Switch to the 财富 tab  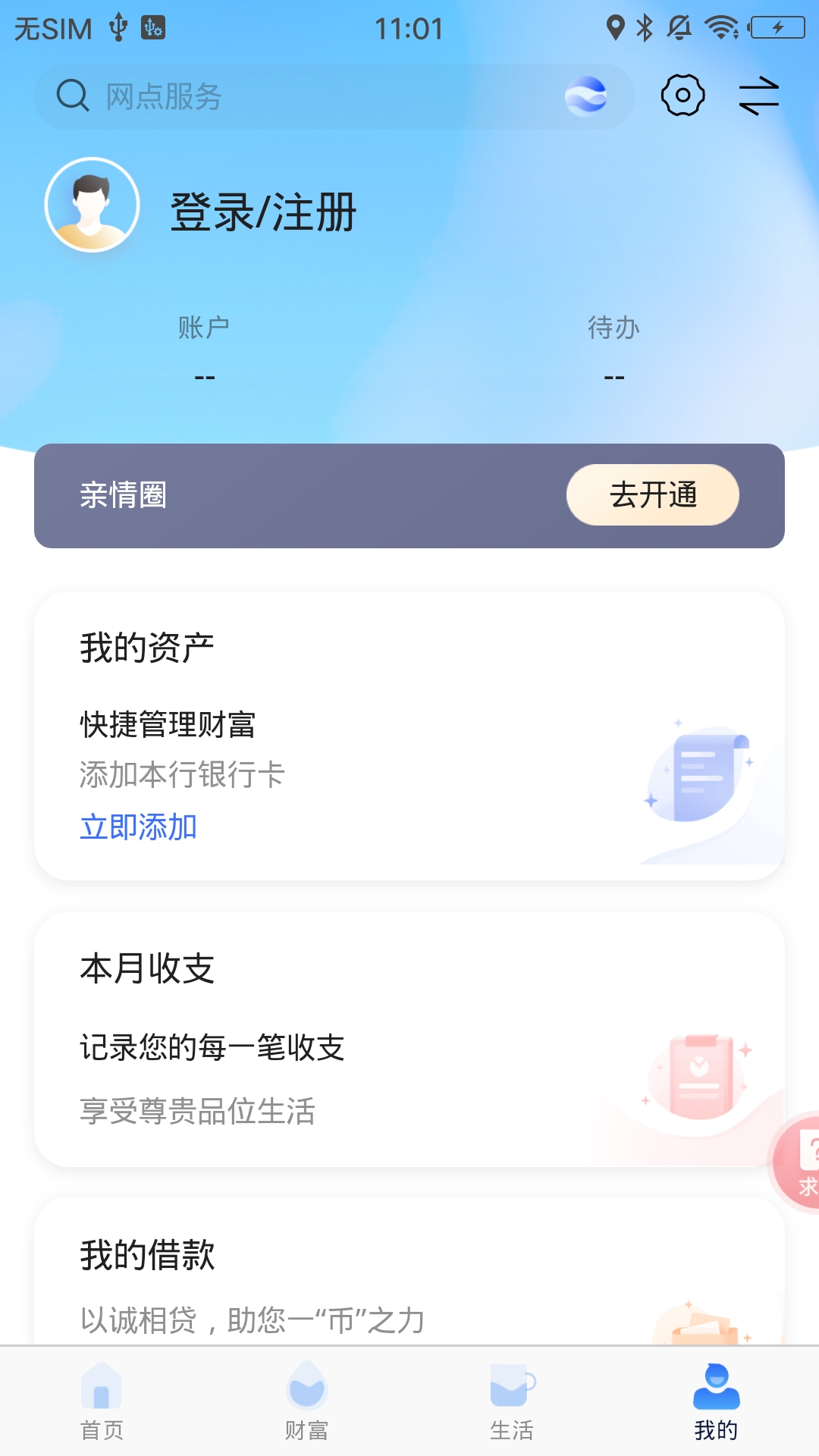point(306,1401)
